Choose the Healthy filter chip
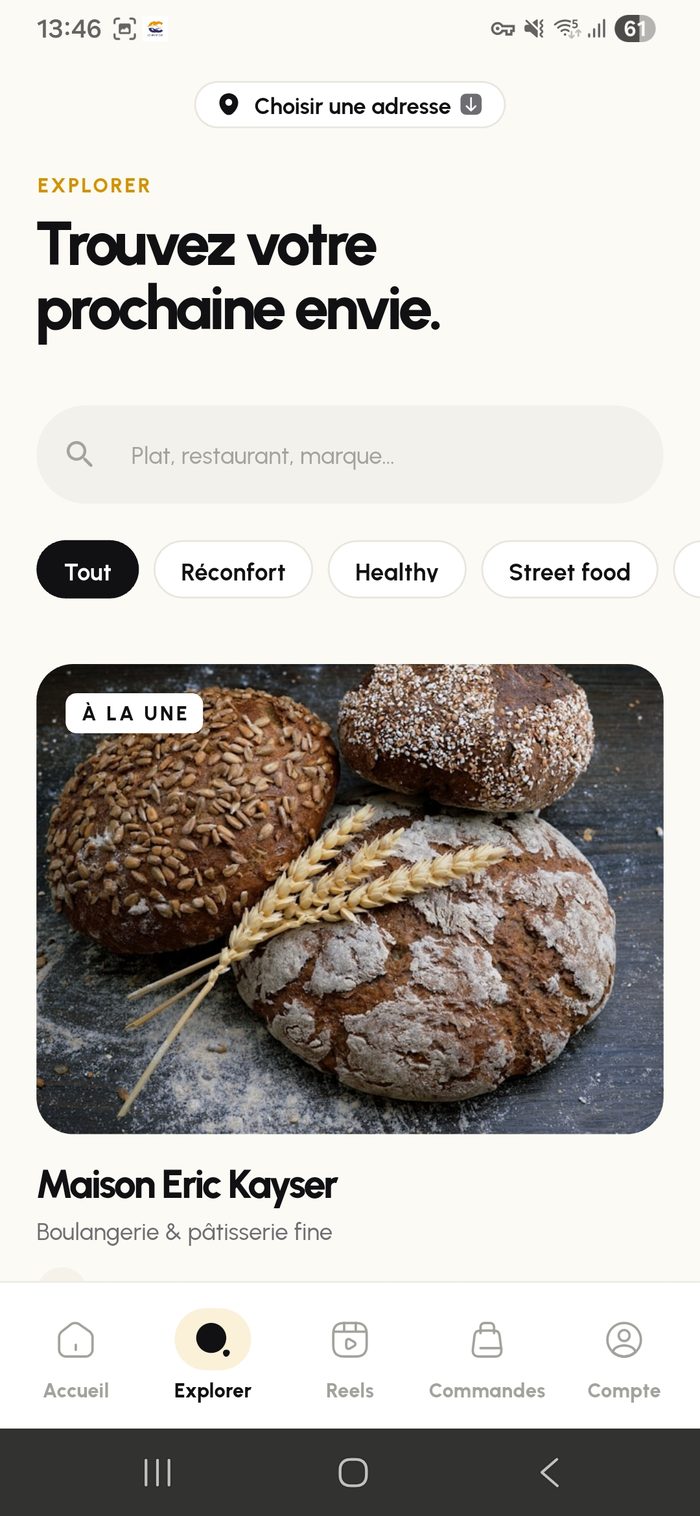This screenshot has width=700, height=1516. click(x=397, y=571)
